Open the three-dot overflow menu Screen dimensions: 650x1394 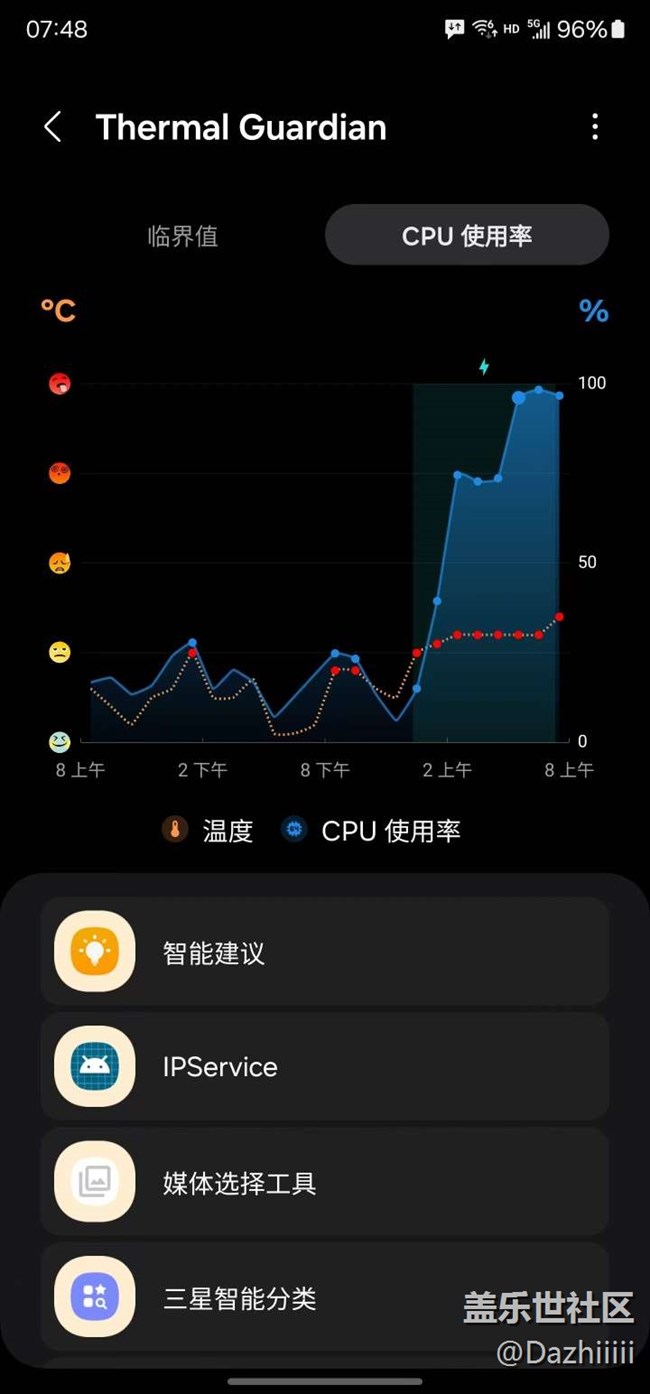click(595, 127)
